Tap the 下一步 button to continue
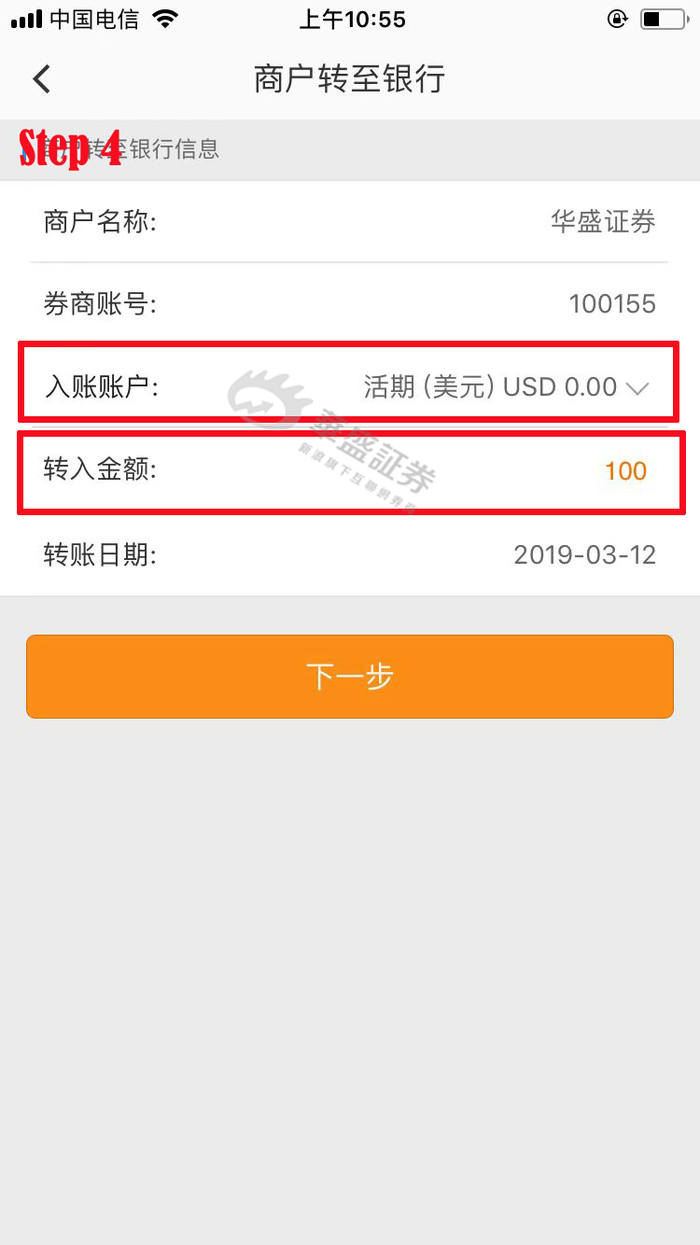Image resolution: width=700 pixels, height=1245 pixels. click(350, 676)
